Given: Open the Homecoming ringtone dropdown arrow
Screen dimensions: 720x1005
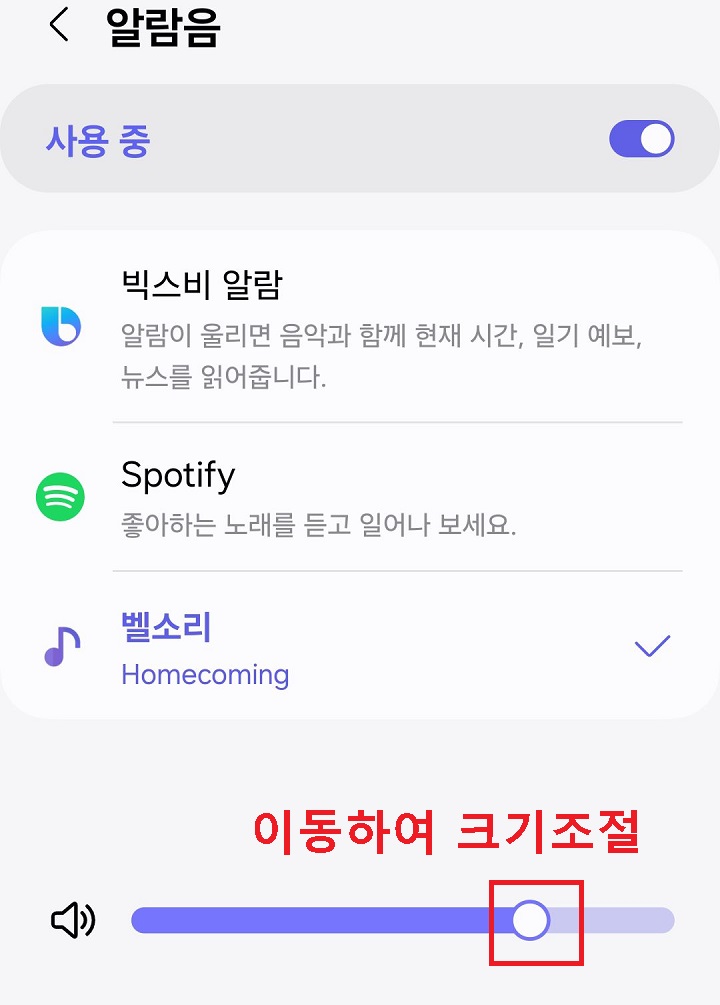Looking at the screenshot, I should [651, 646].
